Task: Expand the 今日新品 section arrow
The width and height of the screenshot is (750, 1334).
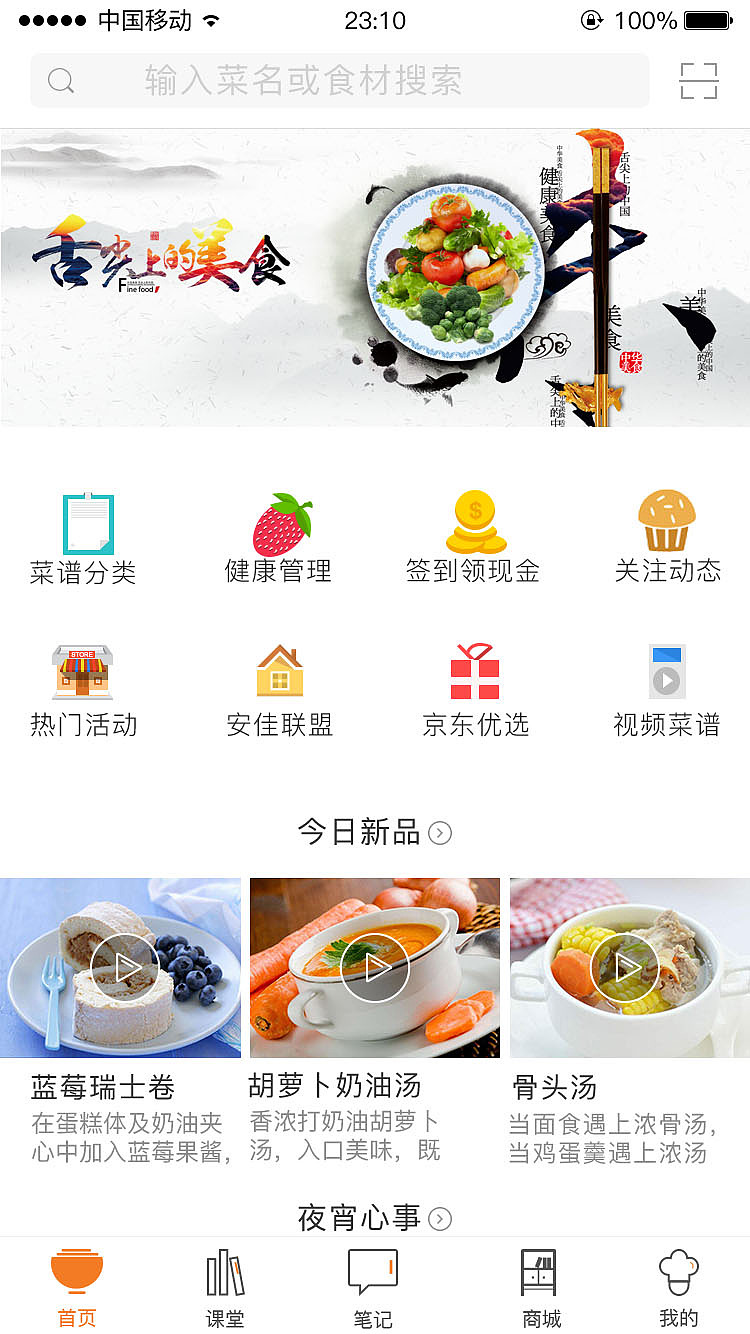Action: (439, 832)
